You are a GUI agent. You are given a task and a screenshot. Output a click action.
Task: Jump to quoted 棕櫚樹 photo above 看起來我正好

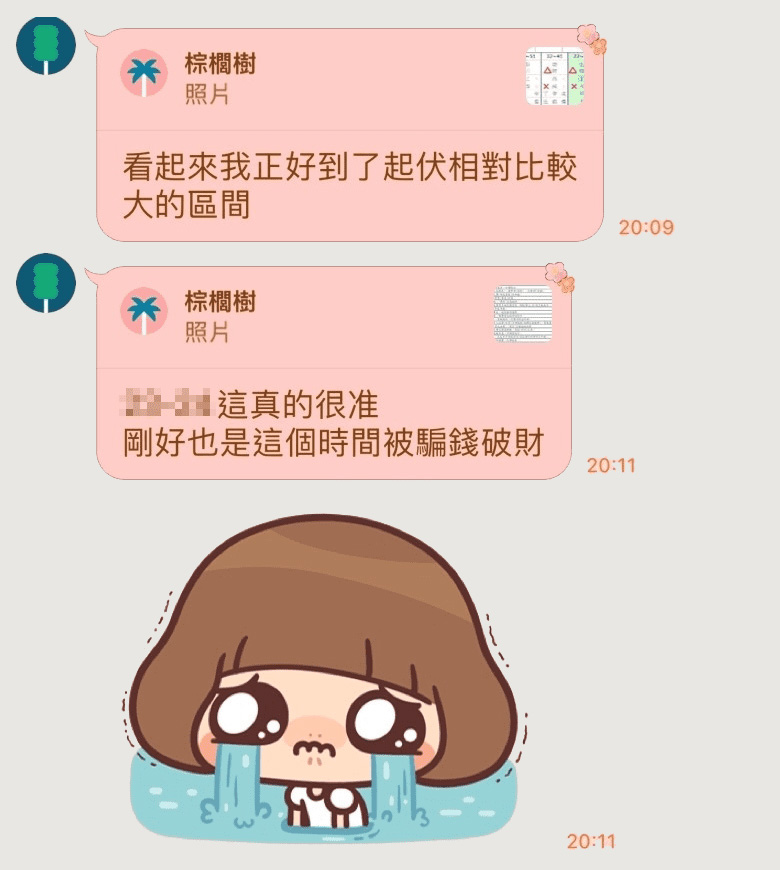(x=350, y=79)
